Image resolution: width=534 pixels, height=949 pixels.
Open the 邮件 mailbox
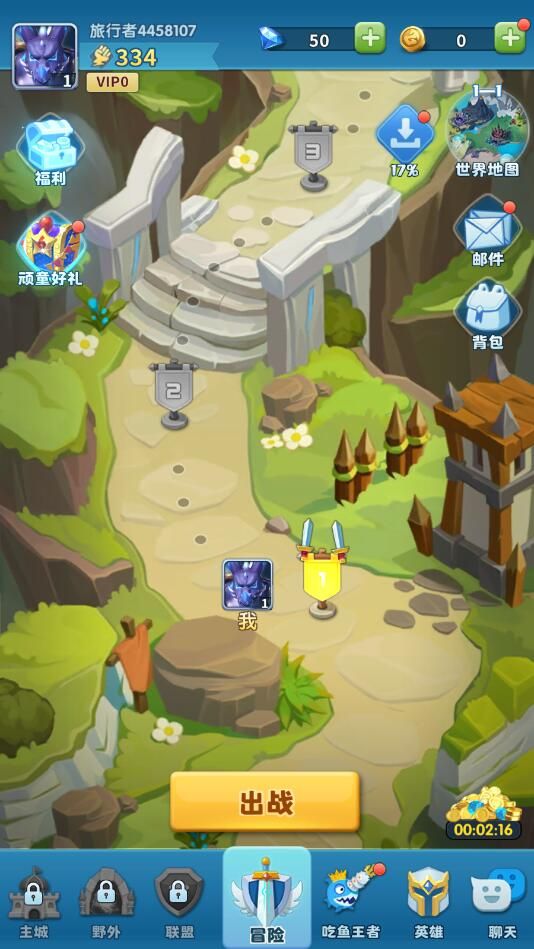(487, 232)
